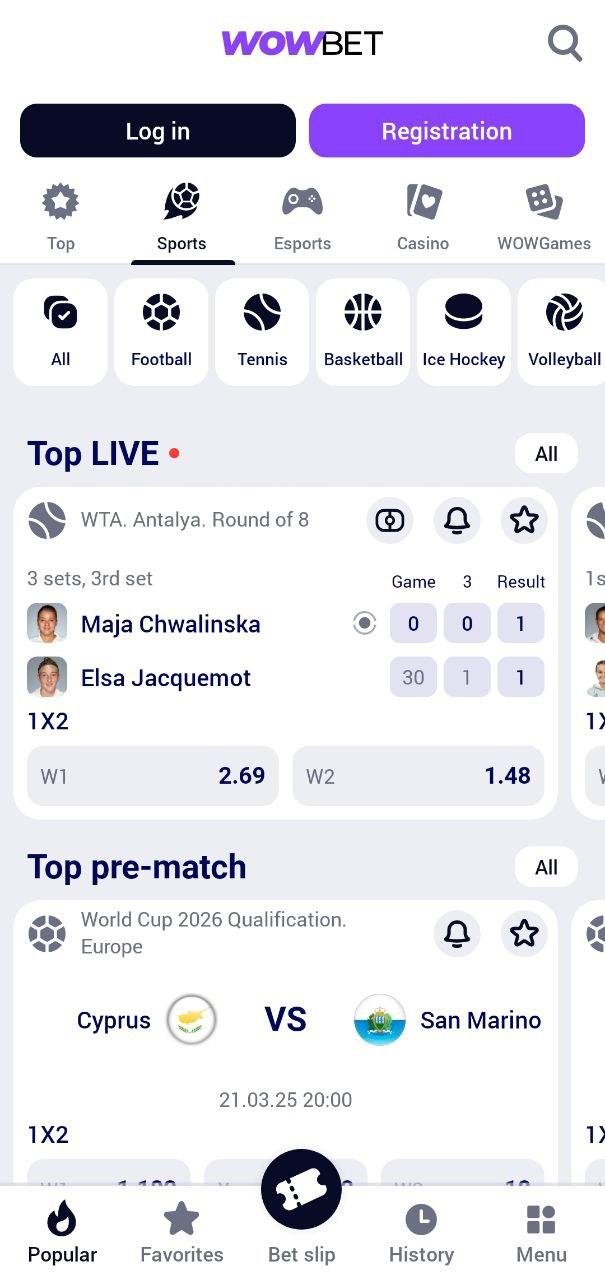Bet on W2 at 1.48
This screenshot has height=1280, width=605.
[418, 776]
